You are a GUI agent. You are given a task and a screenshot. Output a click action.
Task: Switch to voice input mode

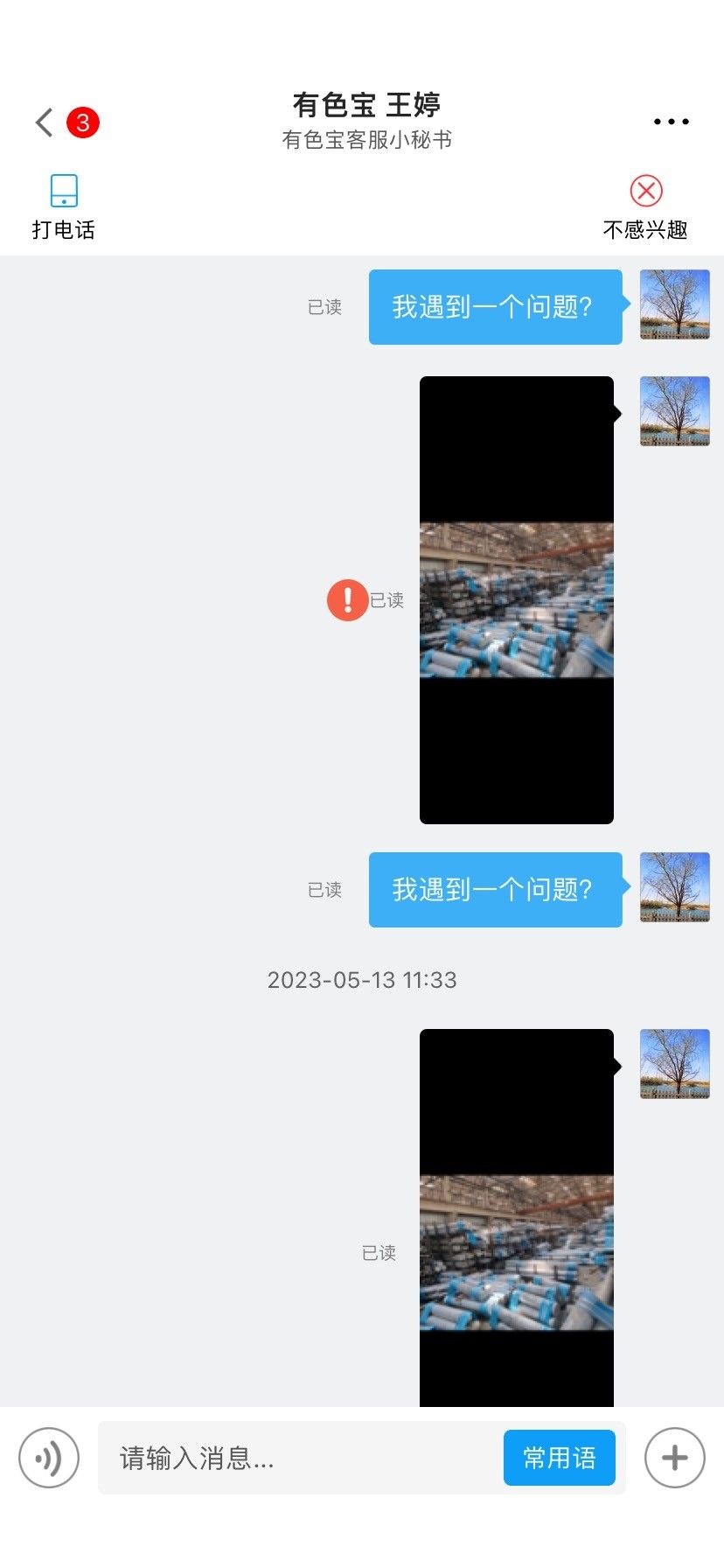click(x=49, y=1458)
